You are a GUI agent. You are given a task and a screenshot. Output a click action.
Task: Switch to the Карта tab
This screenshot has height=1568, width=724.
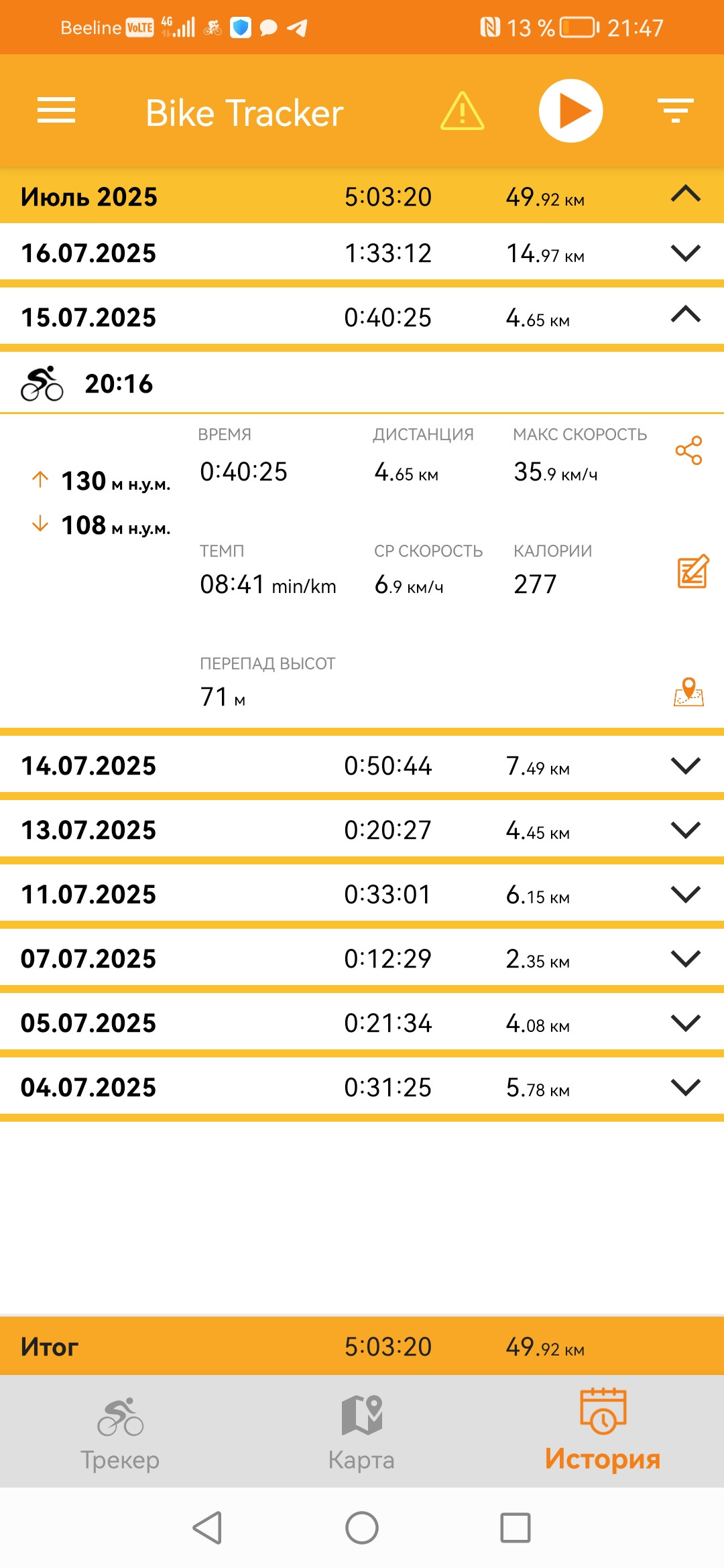[x=362, y=1432]
